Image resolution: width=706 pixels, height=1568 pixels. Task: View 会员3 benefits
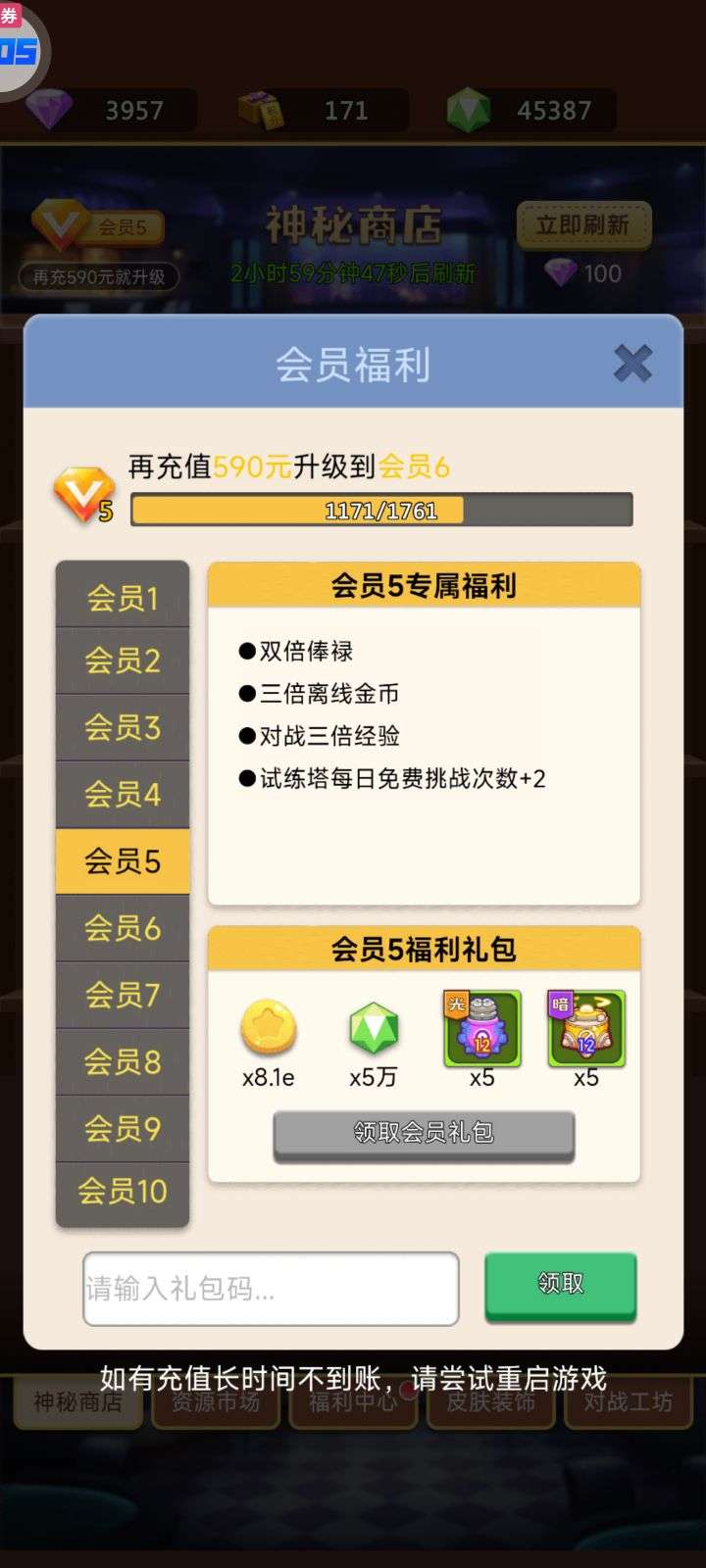123,727
